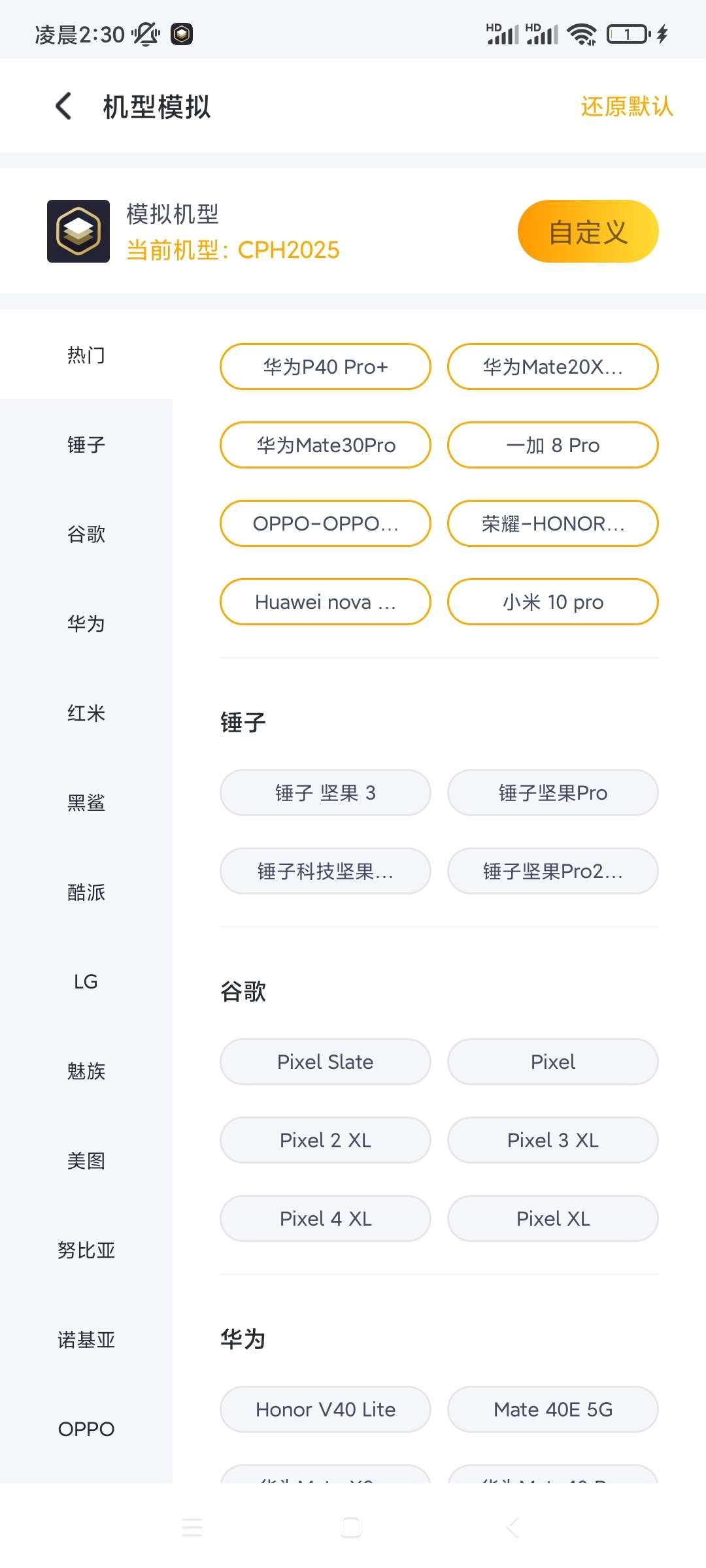
Task: Go back using the top-left arrow
Action: point(63,106)
